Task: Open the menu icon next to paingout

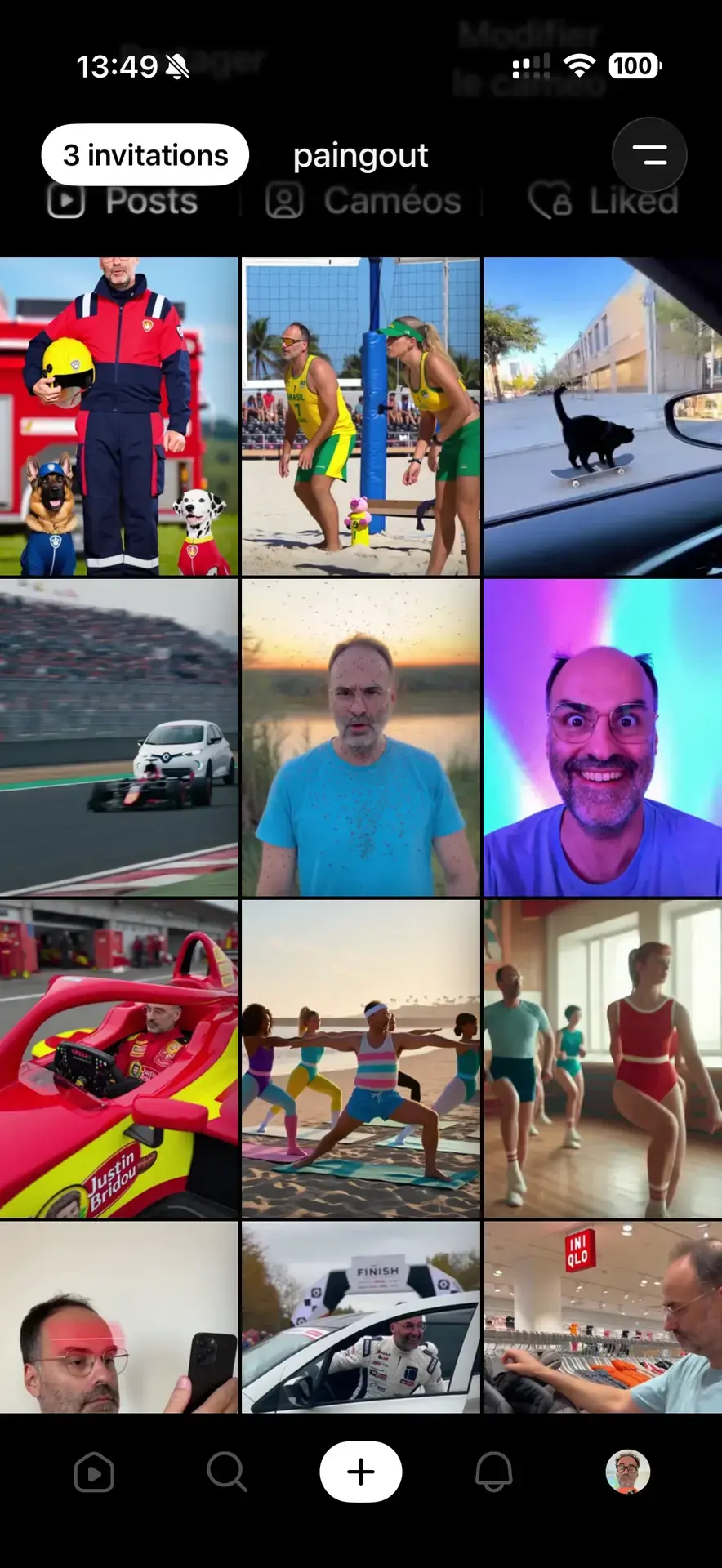Action: click(x=649, y=155)
